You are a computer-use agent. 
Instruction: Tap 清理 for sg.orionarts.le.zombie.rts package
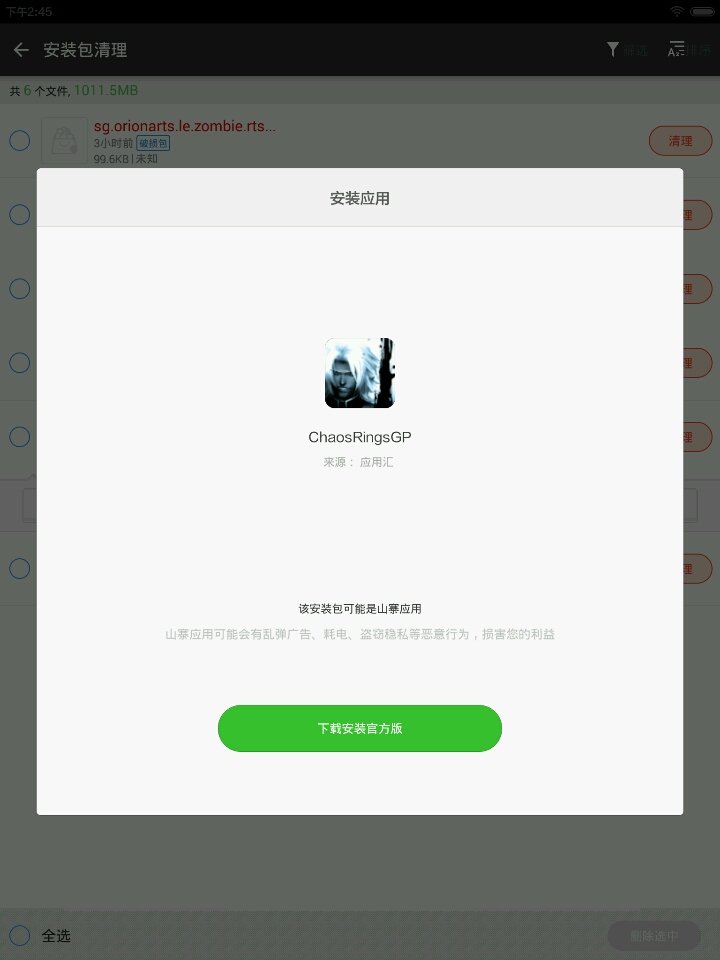[x=680, y=141]
